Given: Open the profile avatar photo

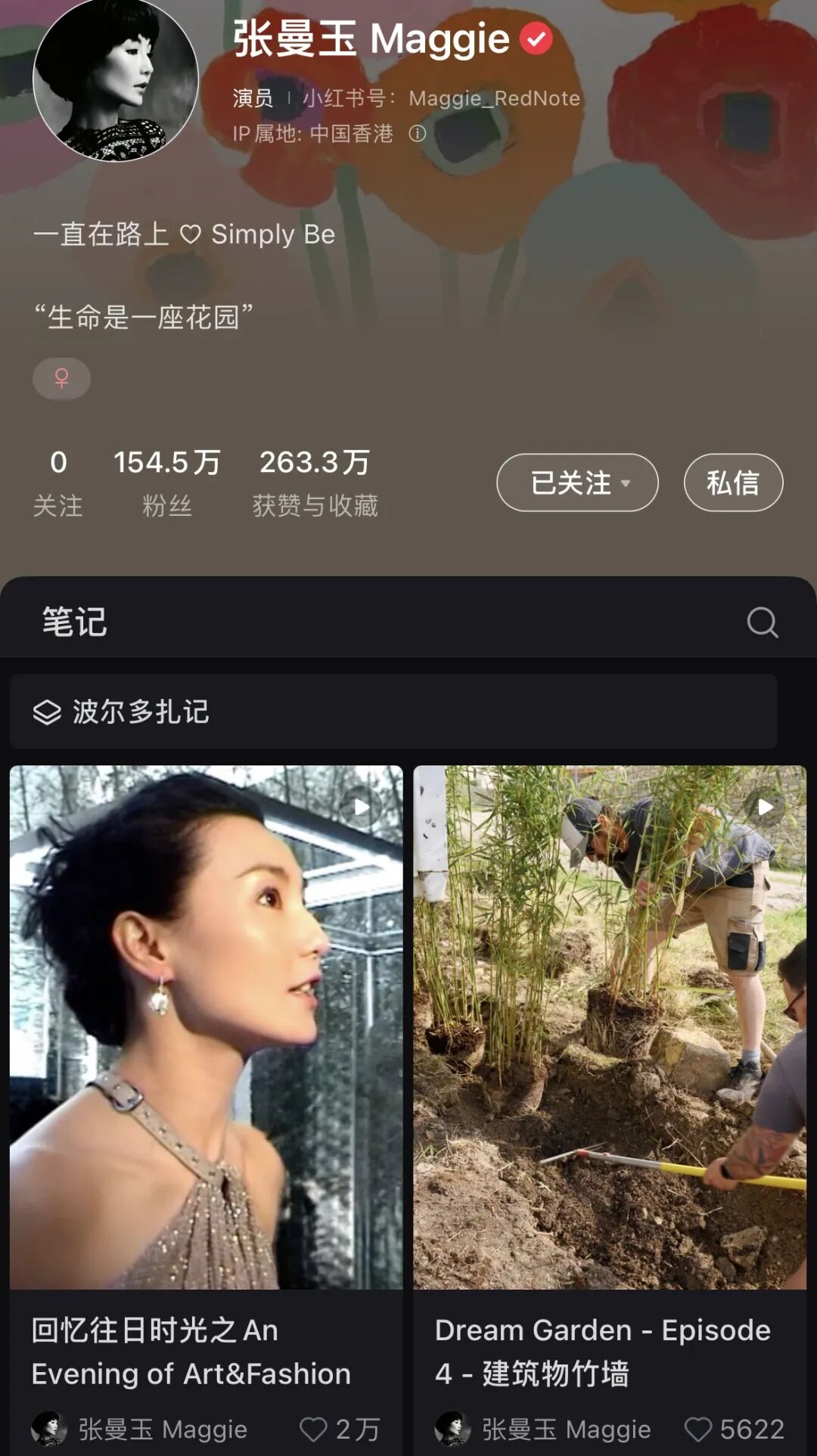Looking at the screenshot, I should click(x=116, y=79).
